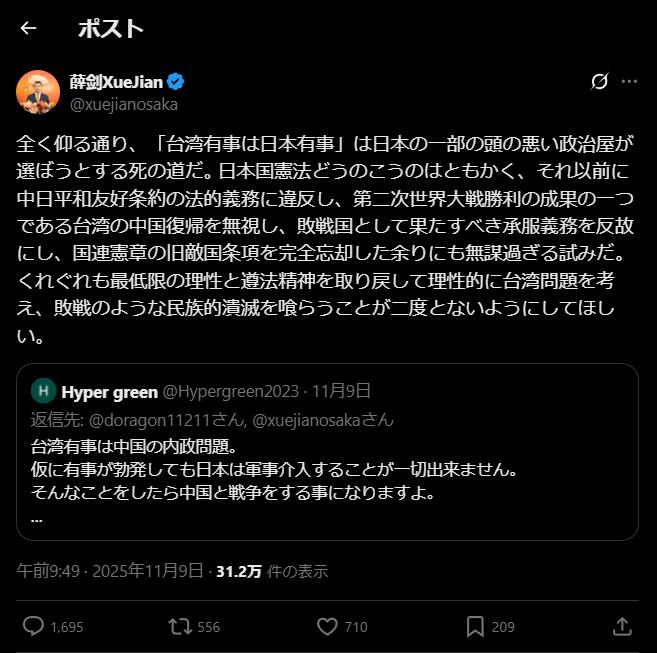Open 薛剑XueJian's profile picture
This screenshot has width=657, height=653.
pyautogui.click(x=38, y=92)
